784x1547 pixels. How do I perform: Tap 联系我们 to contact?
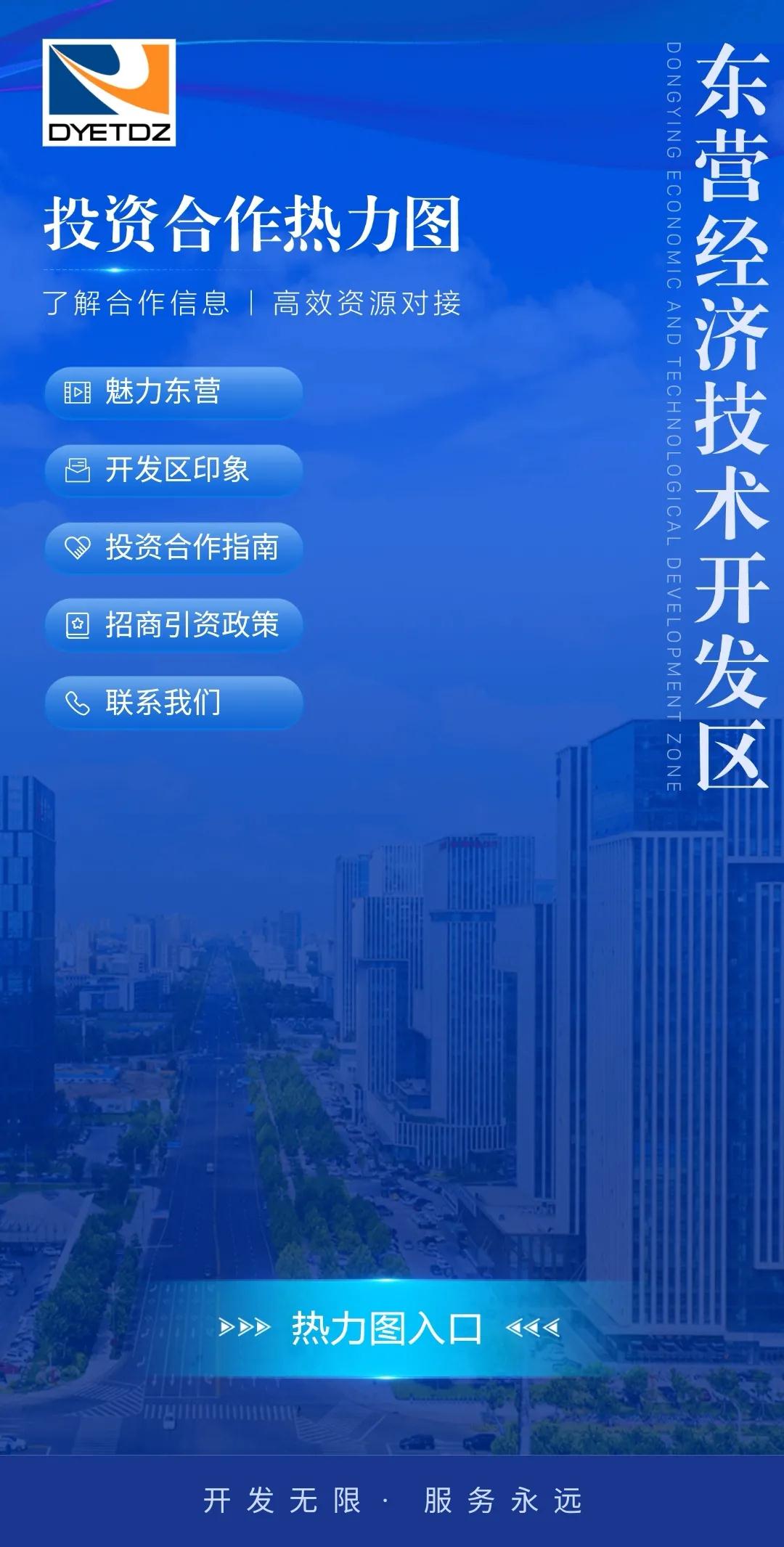point(173,703)
